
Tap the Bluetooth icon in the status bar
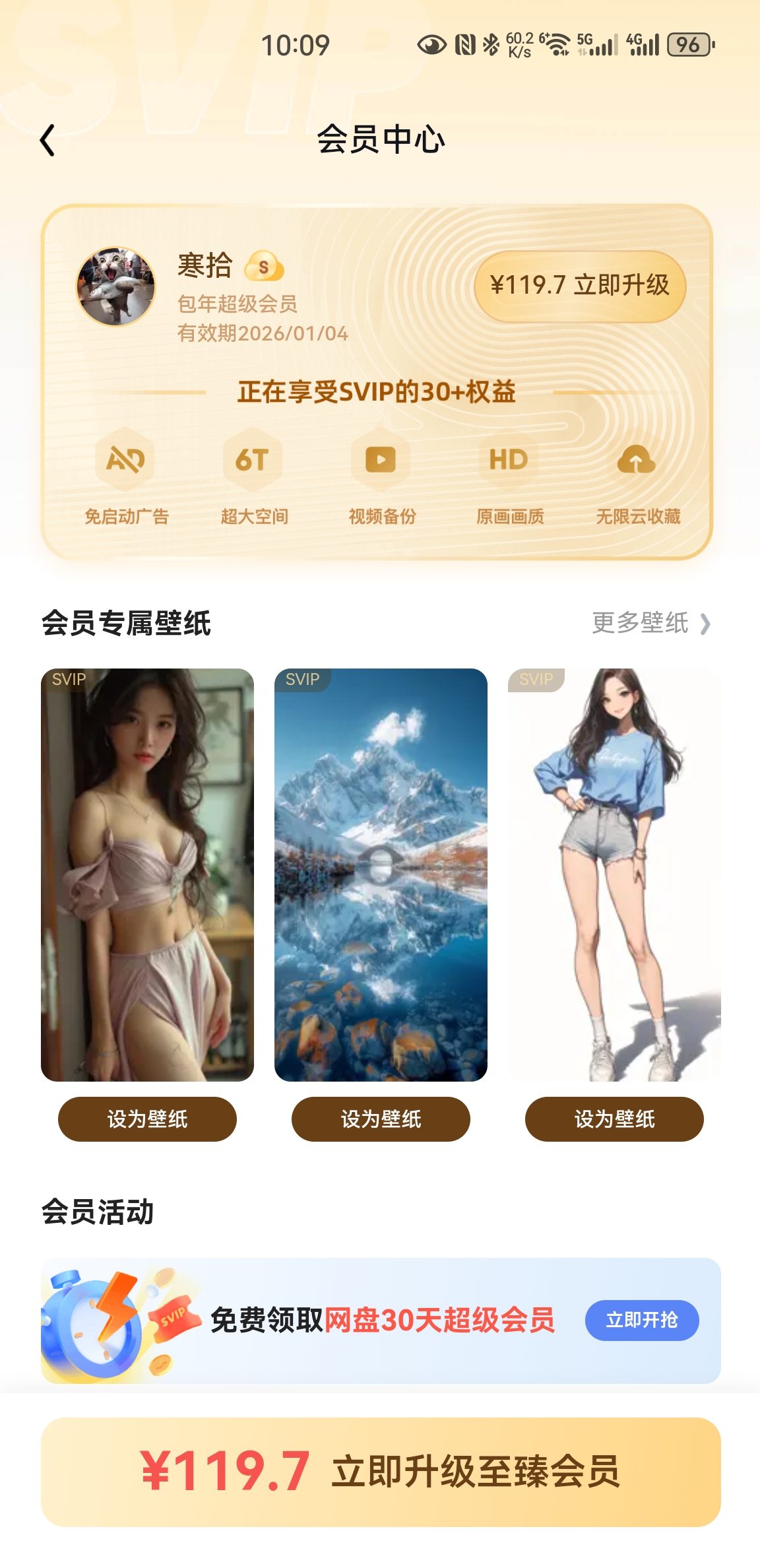click(491, 44)
